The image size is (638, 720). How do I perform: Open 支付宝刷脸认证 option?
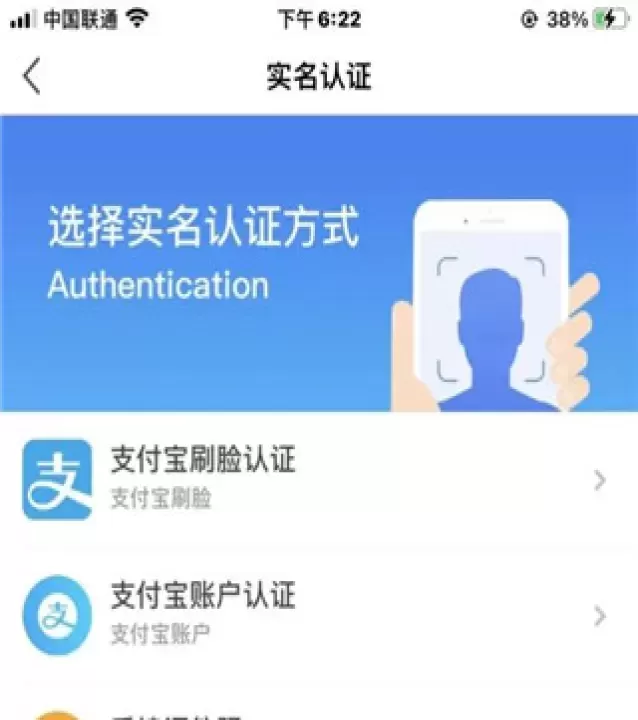pyautogui.click(x=318, y=478)
